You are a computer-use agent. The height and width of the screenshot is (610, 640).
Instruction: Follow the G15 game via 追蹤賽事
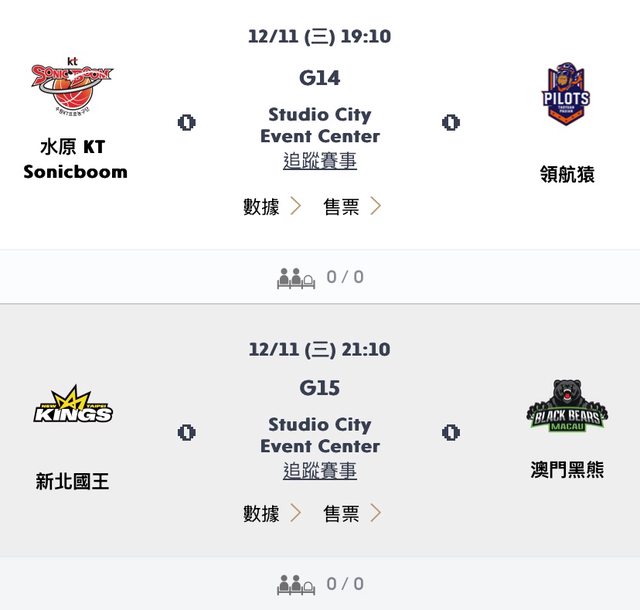[x=320, y=470]
